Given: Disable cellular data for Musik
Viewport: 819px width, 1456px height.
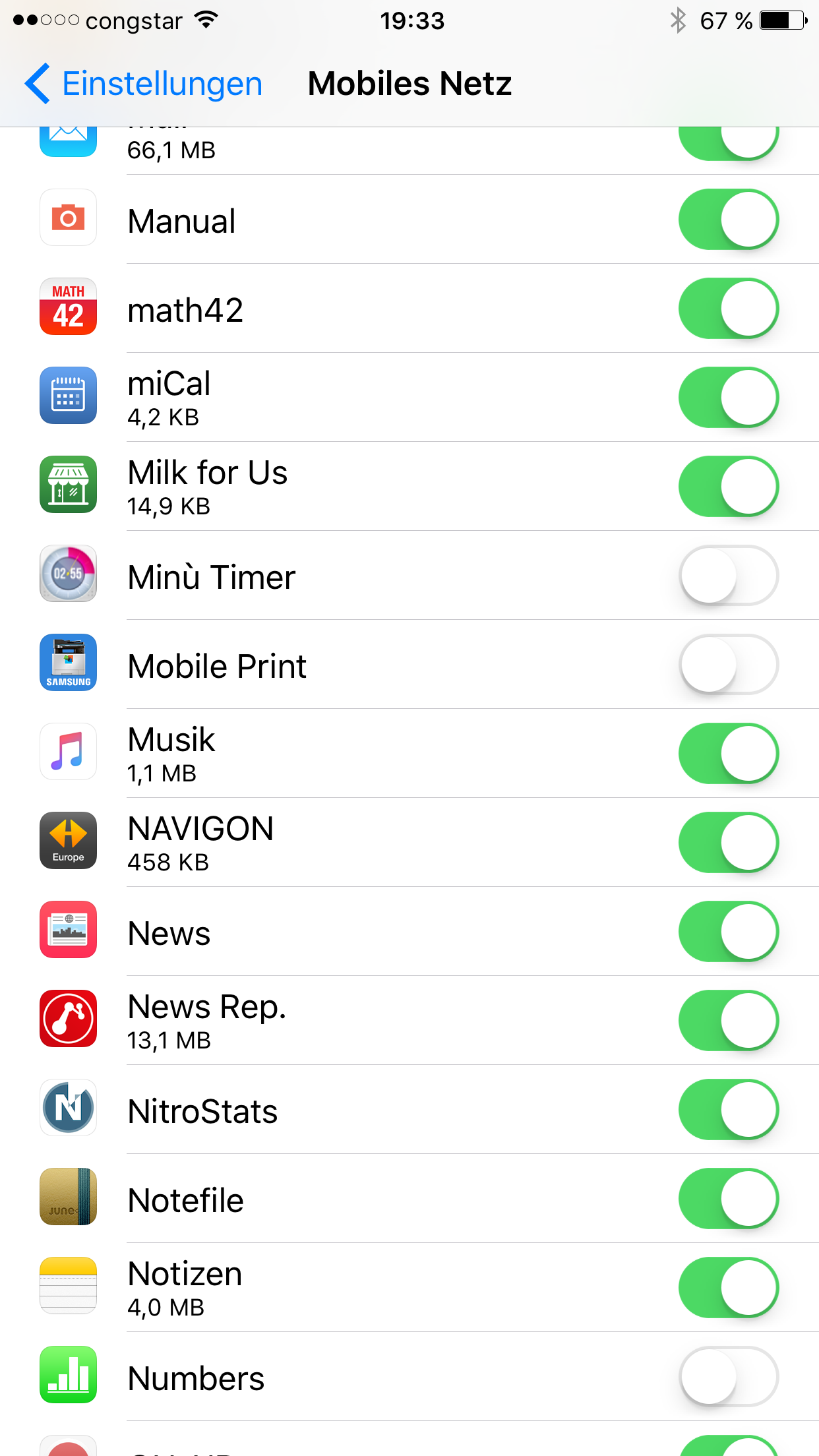Looking at the screenshot, I should pos(728,752).
